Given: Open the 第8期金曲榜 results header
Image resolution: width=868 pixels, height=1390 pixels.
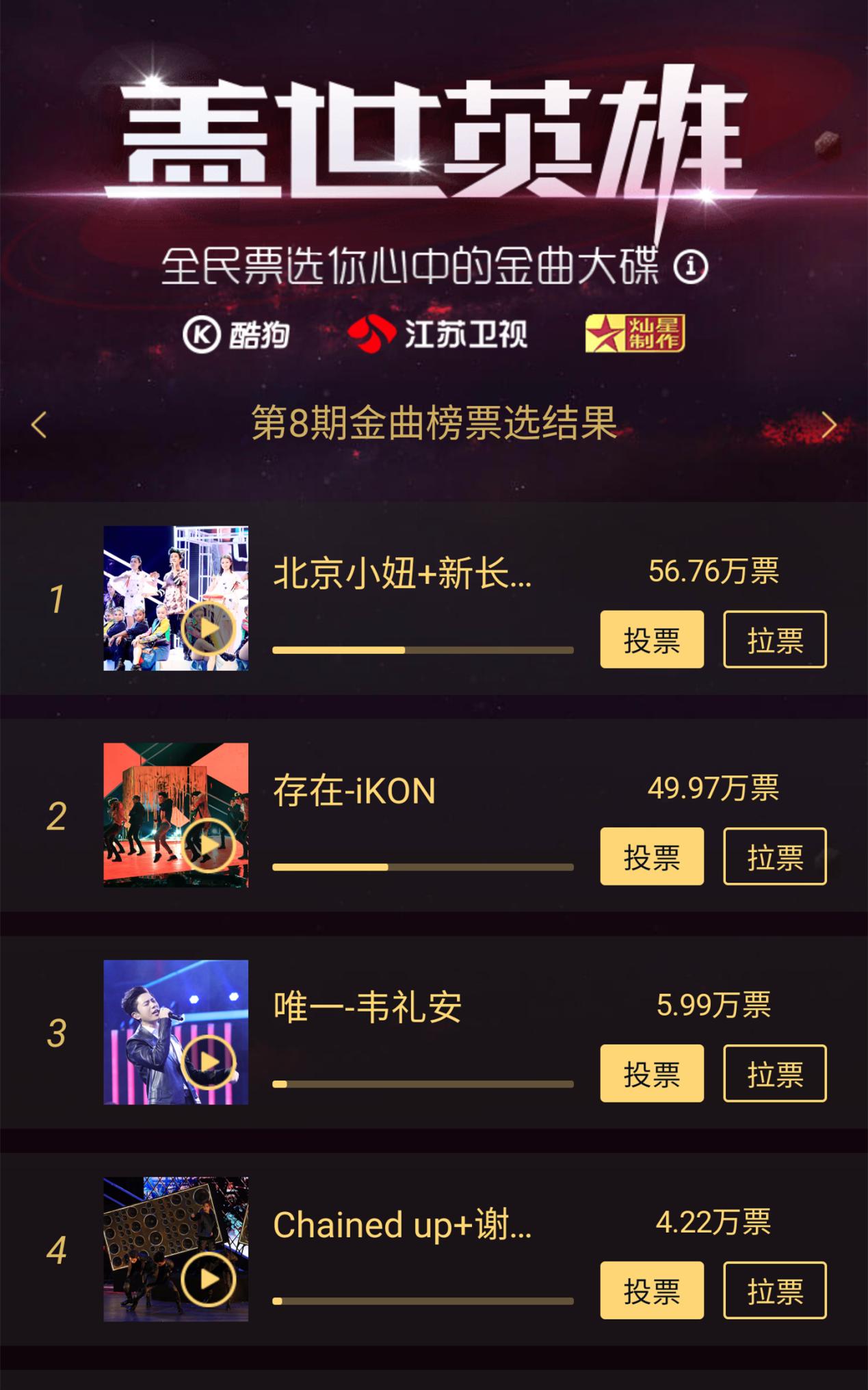Looking at the screenshot, I should [434, 424].
